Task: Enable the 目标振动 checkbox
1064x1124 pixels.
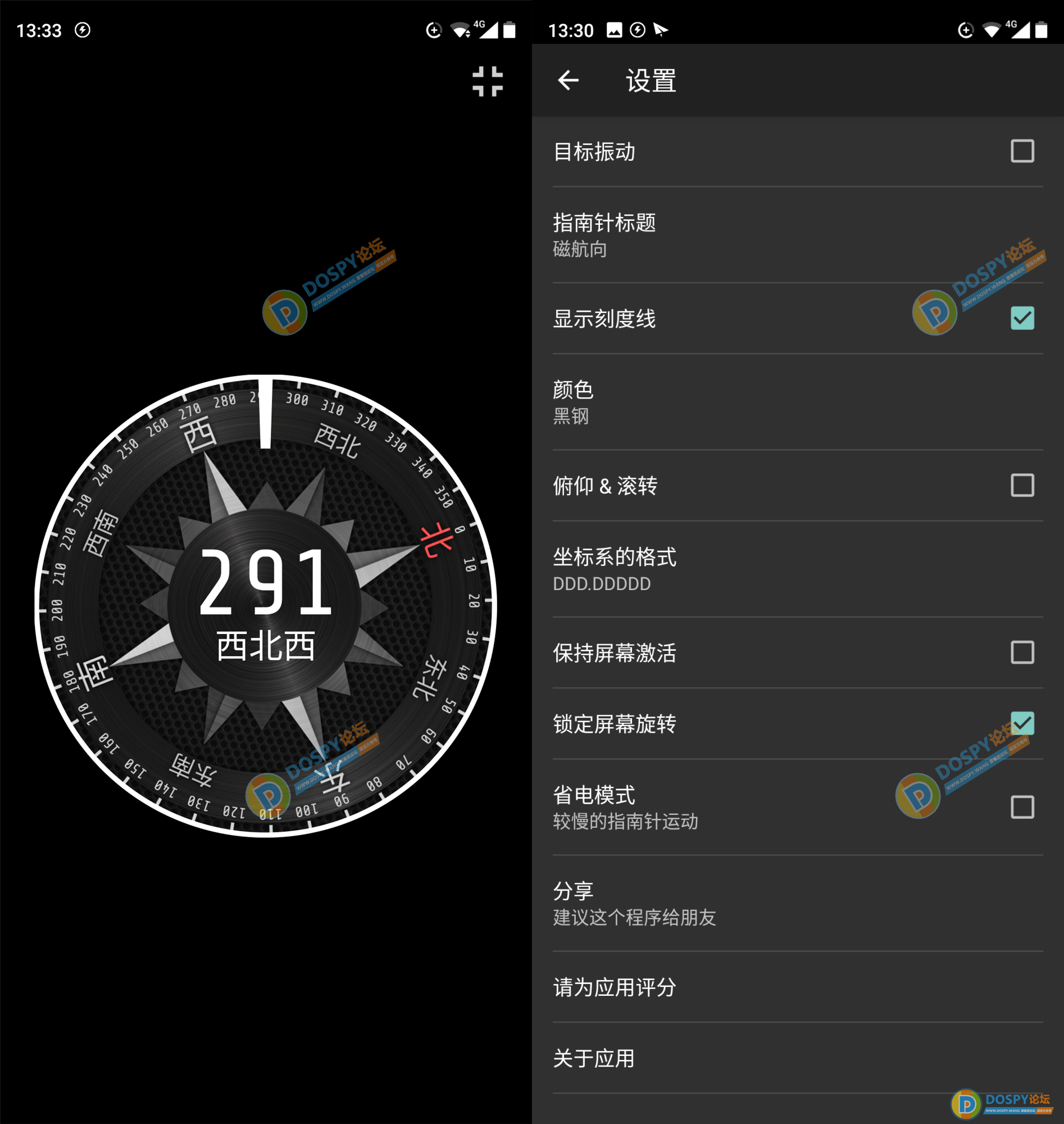Action: tap(1021, 152)
